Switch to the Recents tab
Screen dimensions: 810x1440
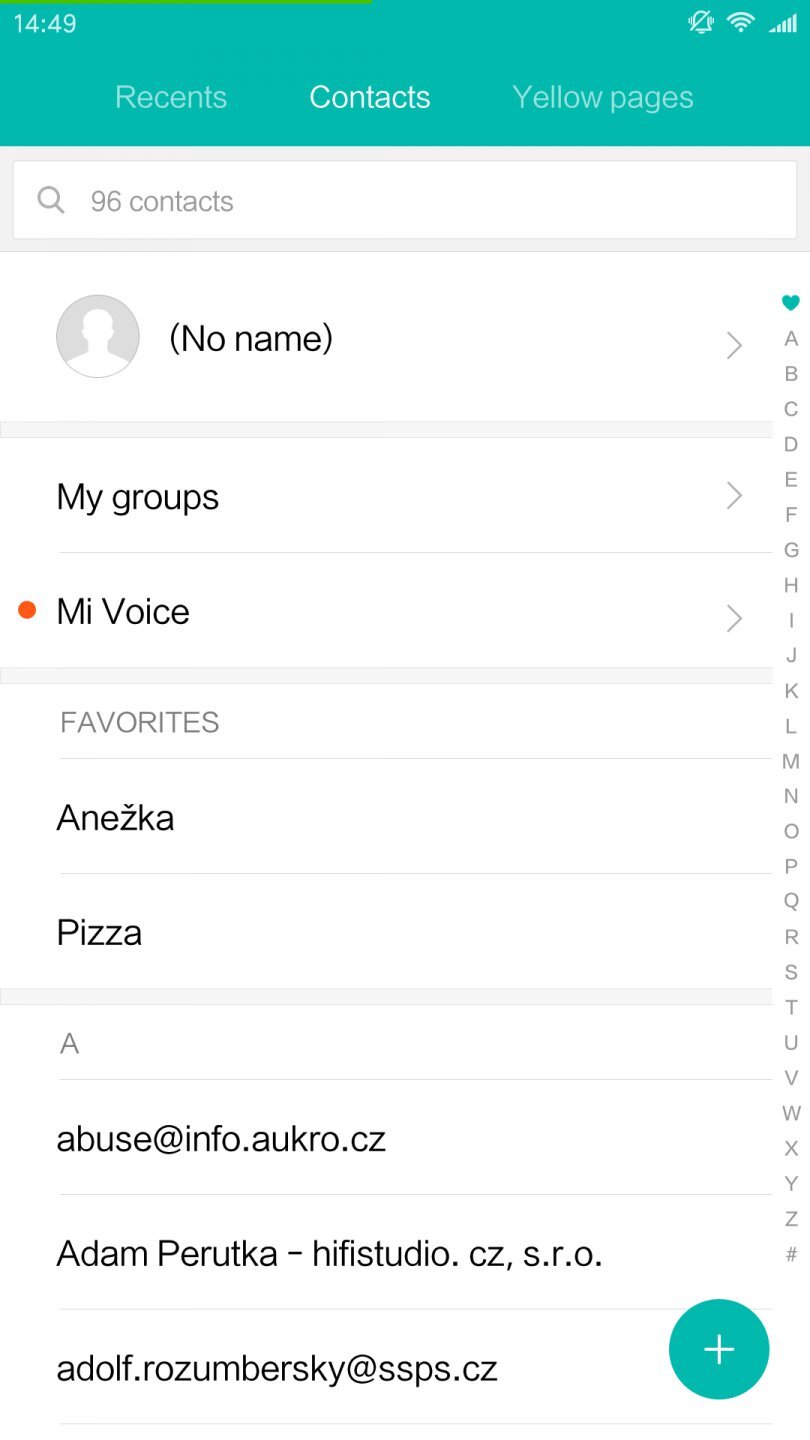(171, 97)
